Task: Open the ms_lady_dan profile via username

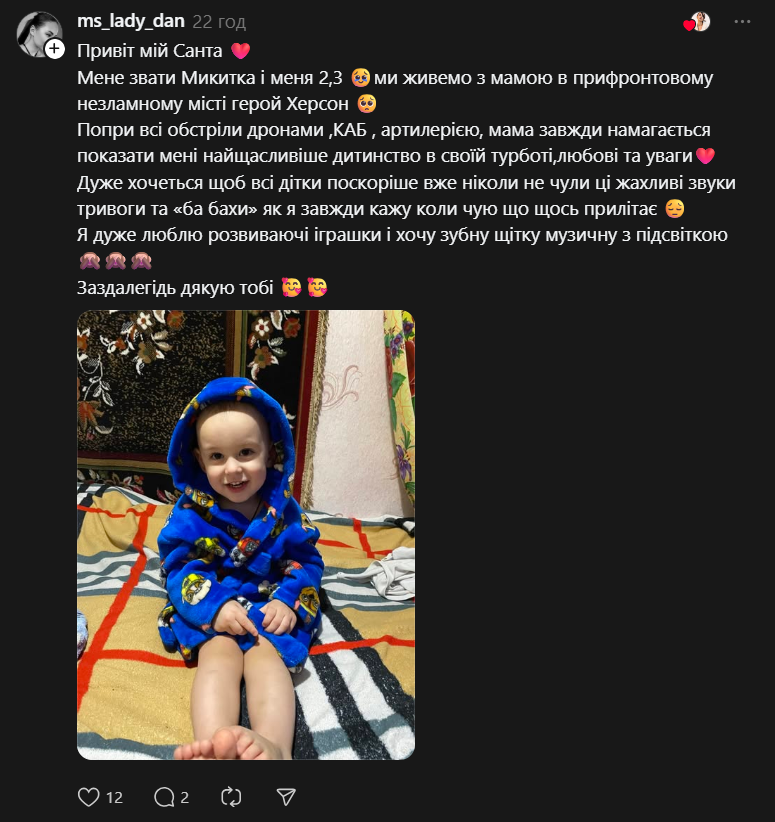Action: tap(130, 21)
